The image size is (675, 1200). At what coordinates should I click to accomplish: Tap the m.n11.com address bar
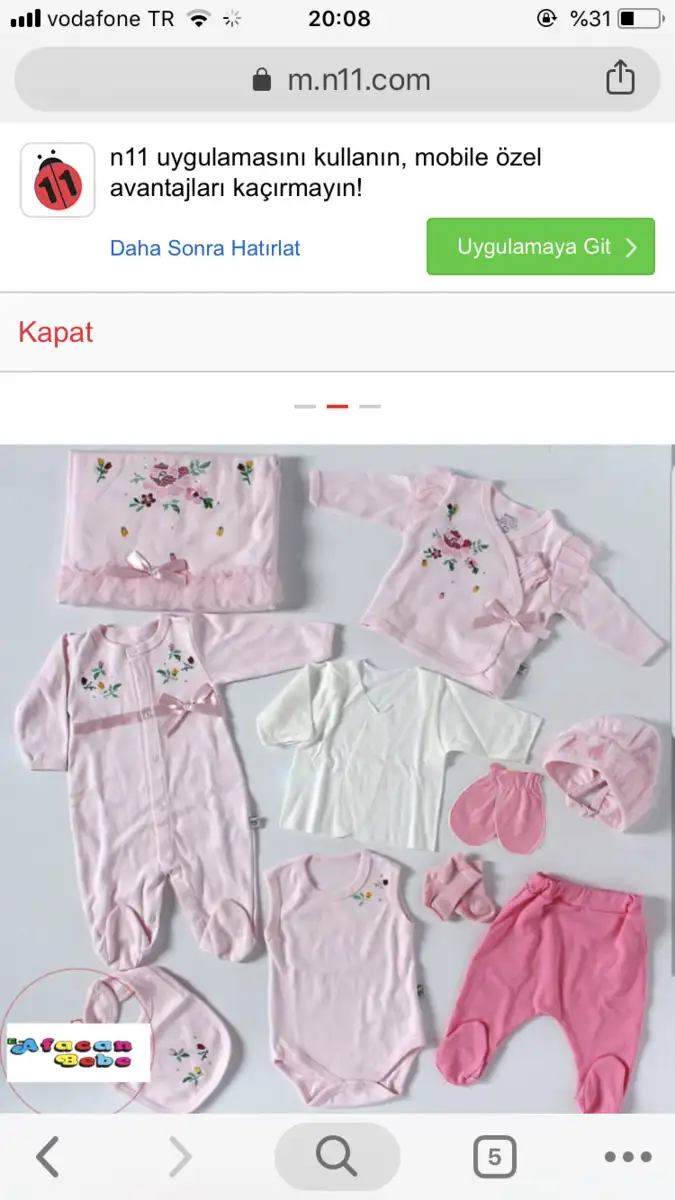tap(337, 79)
